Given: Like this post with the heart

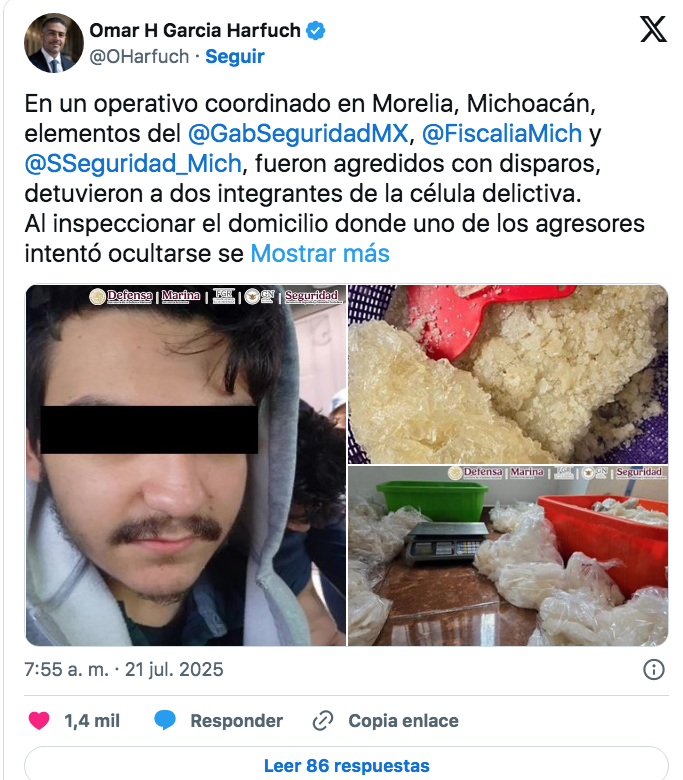Looking at the screenshot, I should tap(39, 720).
